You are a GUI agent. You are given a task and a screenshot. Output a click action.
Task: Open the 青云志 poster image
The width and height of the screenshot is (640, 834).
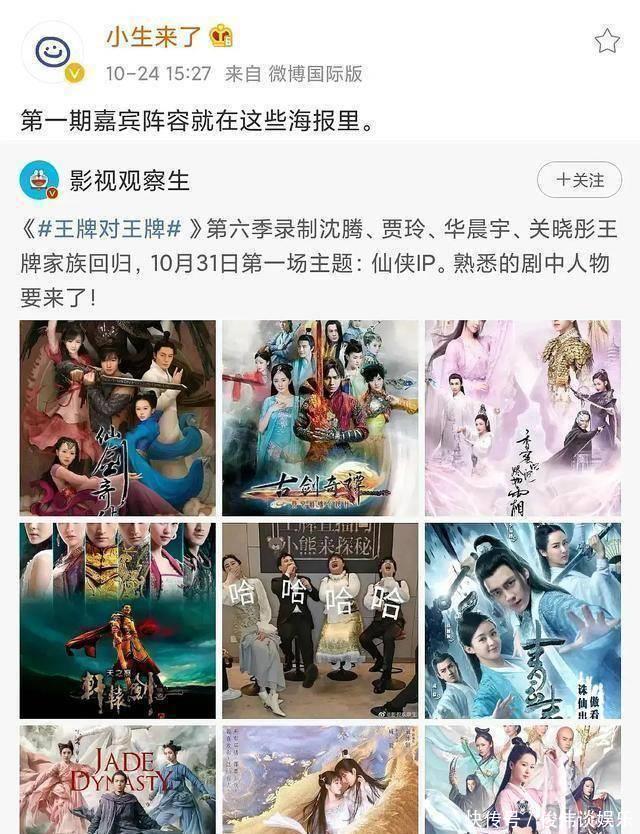tap(523, 621)
